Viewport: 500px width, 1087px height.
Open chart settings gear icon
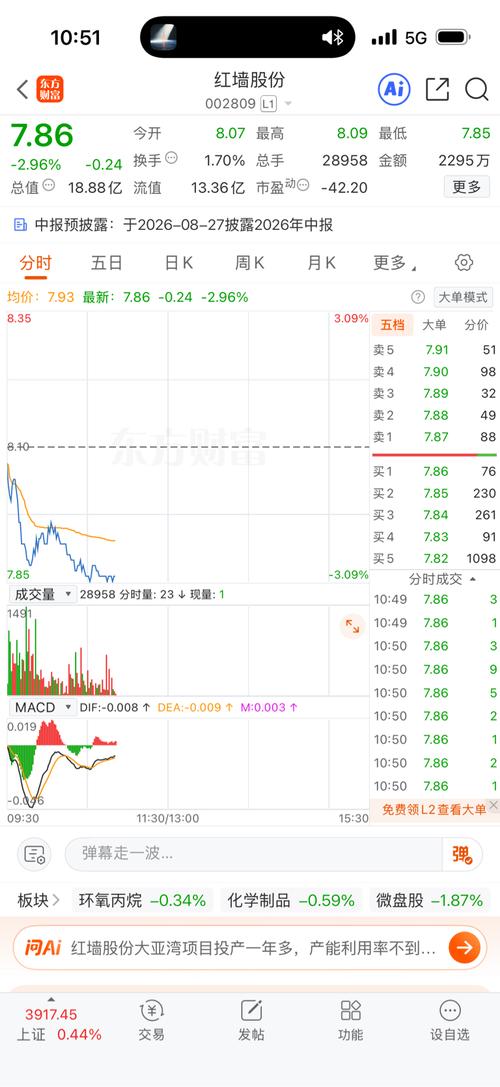pyautogui.click(x=464, y=263)
